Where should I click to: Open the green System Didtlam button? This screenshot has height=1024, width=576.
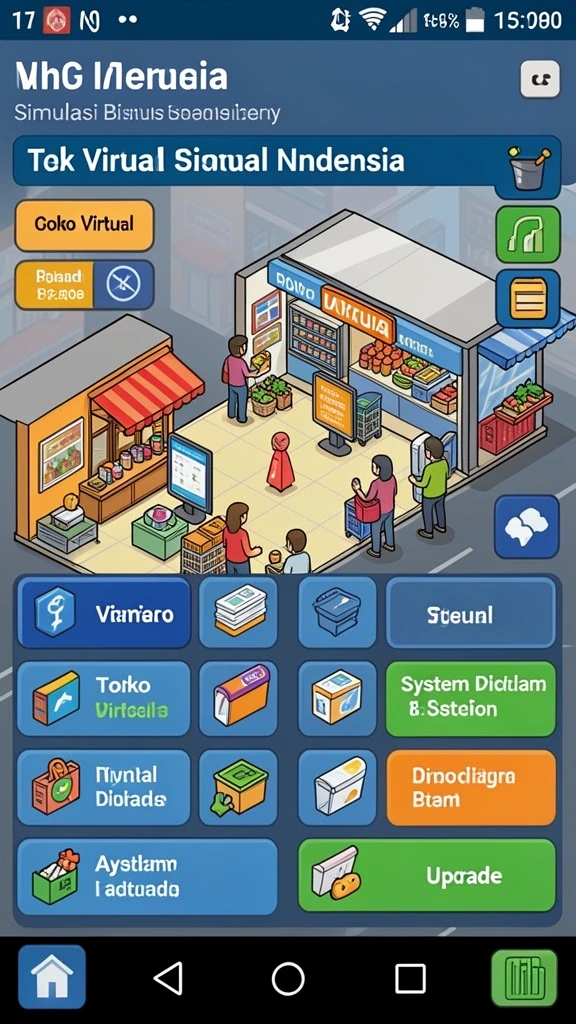click(471, 698)
